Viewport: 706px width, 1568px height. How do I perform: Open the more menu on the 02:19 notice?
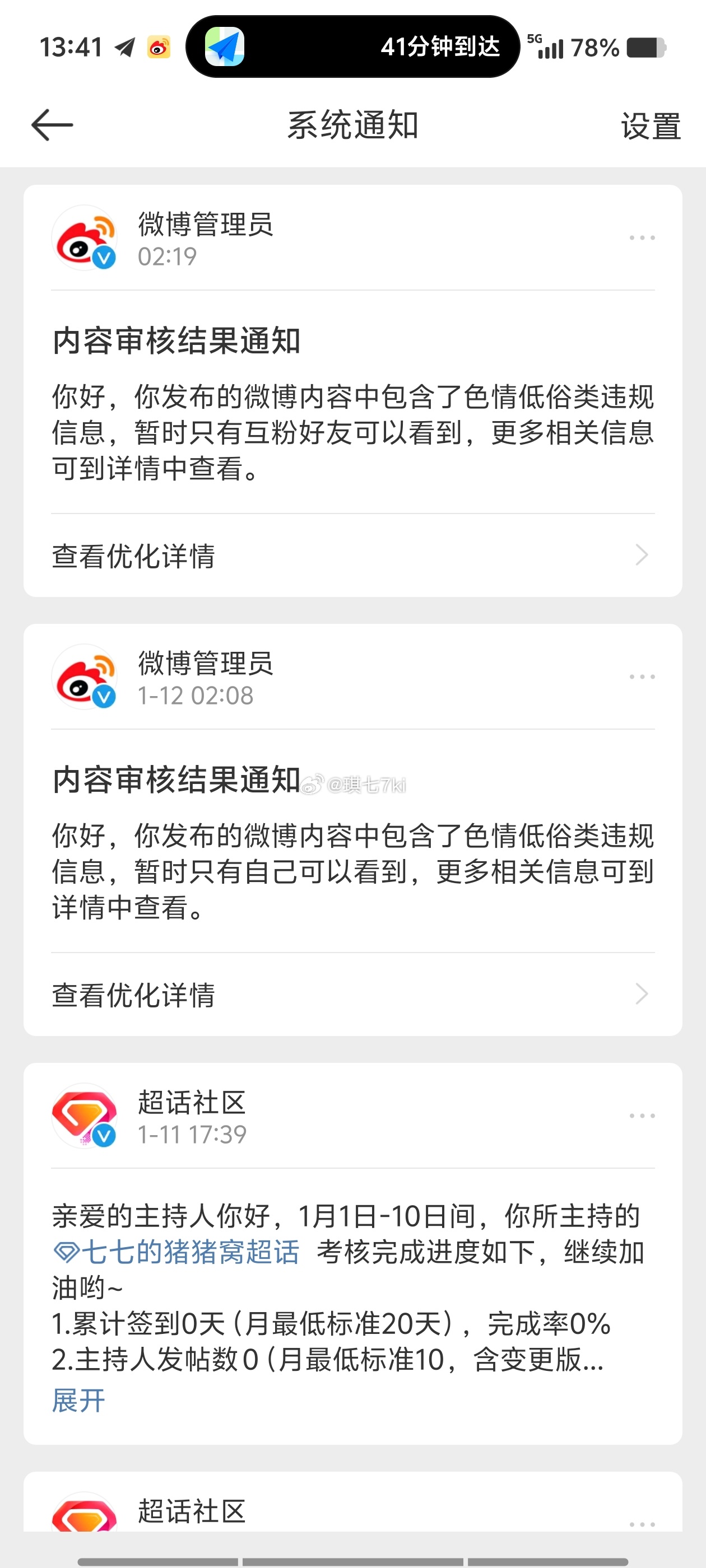click(x=642, y=238)
